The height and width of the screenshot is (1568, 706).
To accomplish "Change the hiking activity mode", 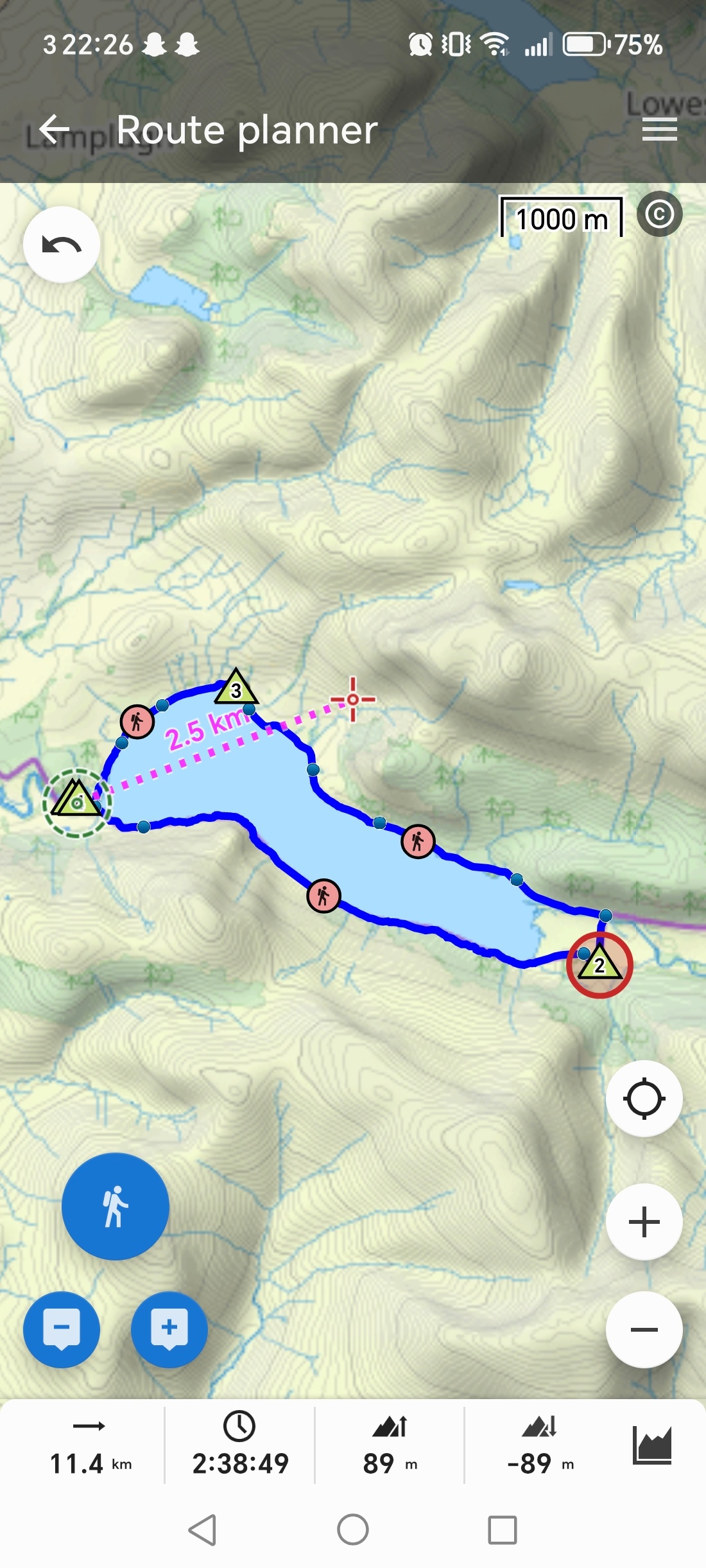I will point(116,1206).
